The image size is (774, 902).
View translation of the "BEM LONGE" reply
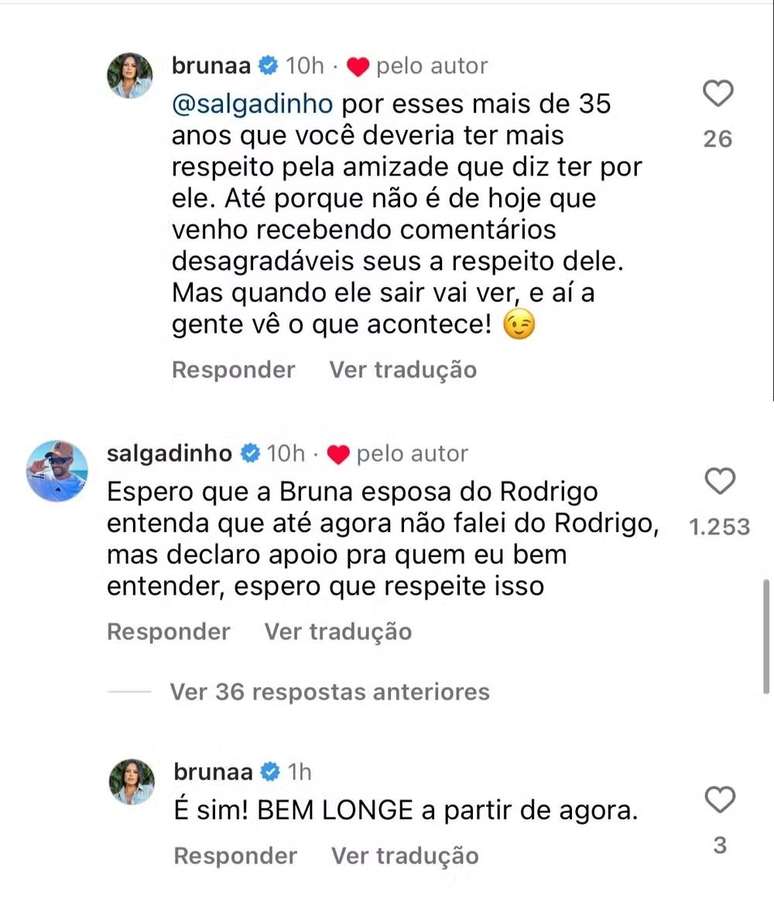pyautogui.click(x=405, y=856)
